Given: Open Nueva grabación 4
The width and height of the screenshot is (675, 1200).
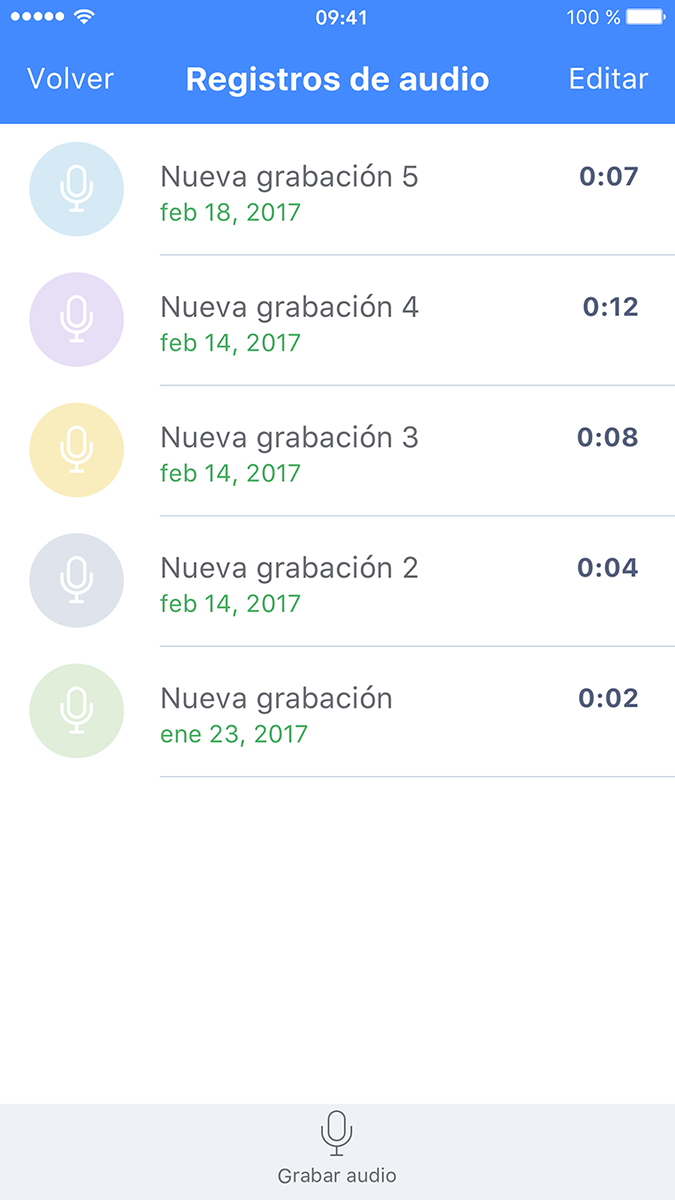Looking at the screenshot, I should pyautogui.click(x=337, y=320).
